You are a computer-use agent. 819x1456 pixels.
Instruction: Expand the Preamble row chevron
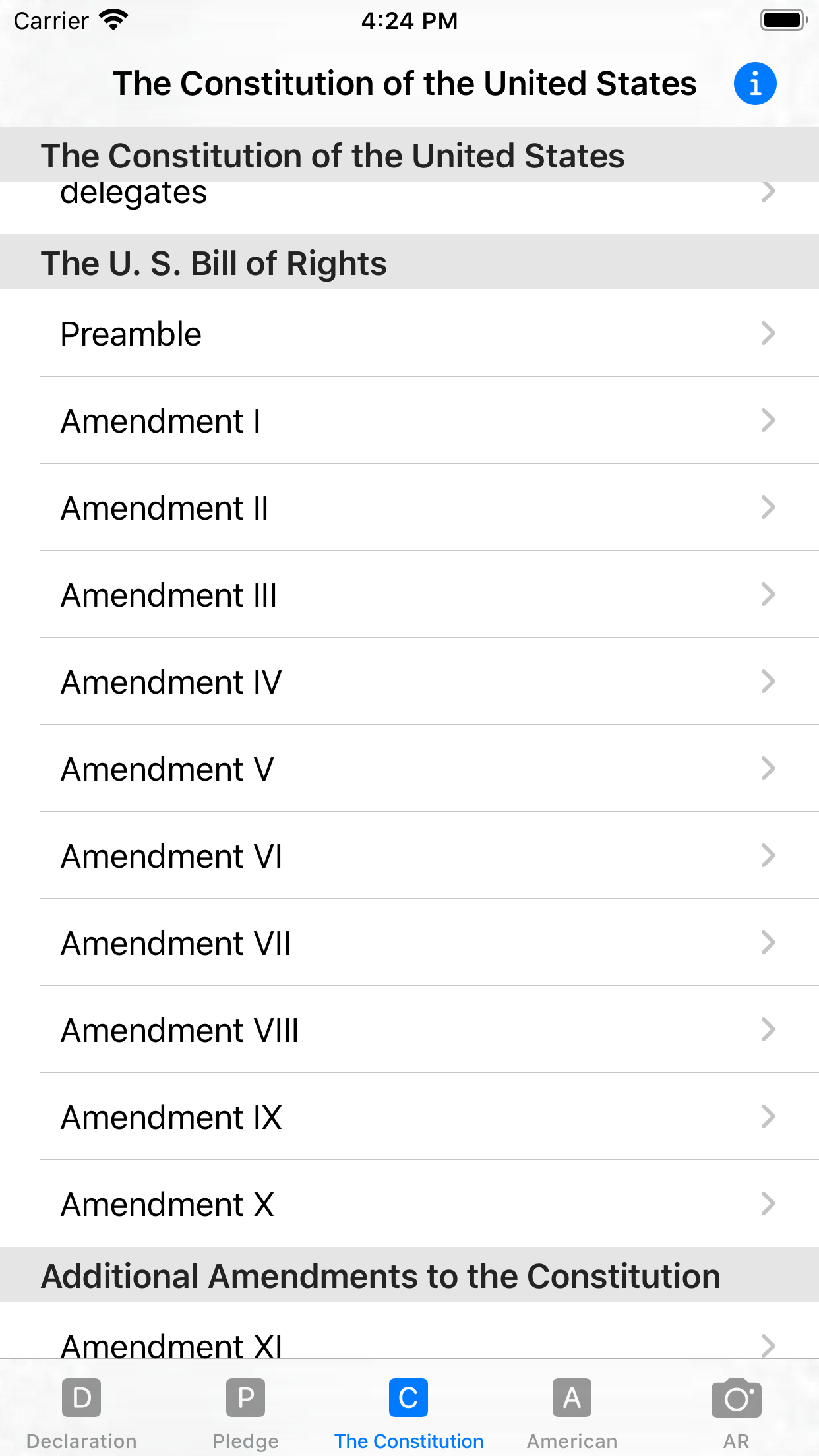point(768,333)
